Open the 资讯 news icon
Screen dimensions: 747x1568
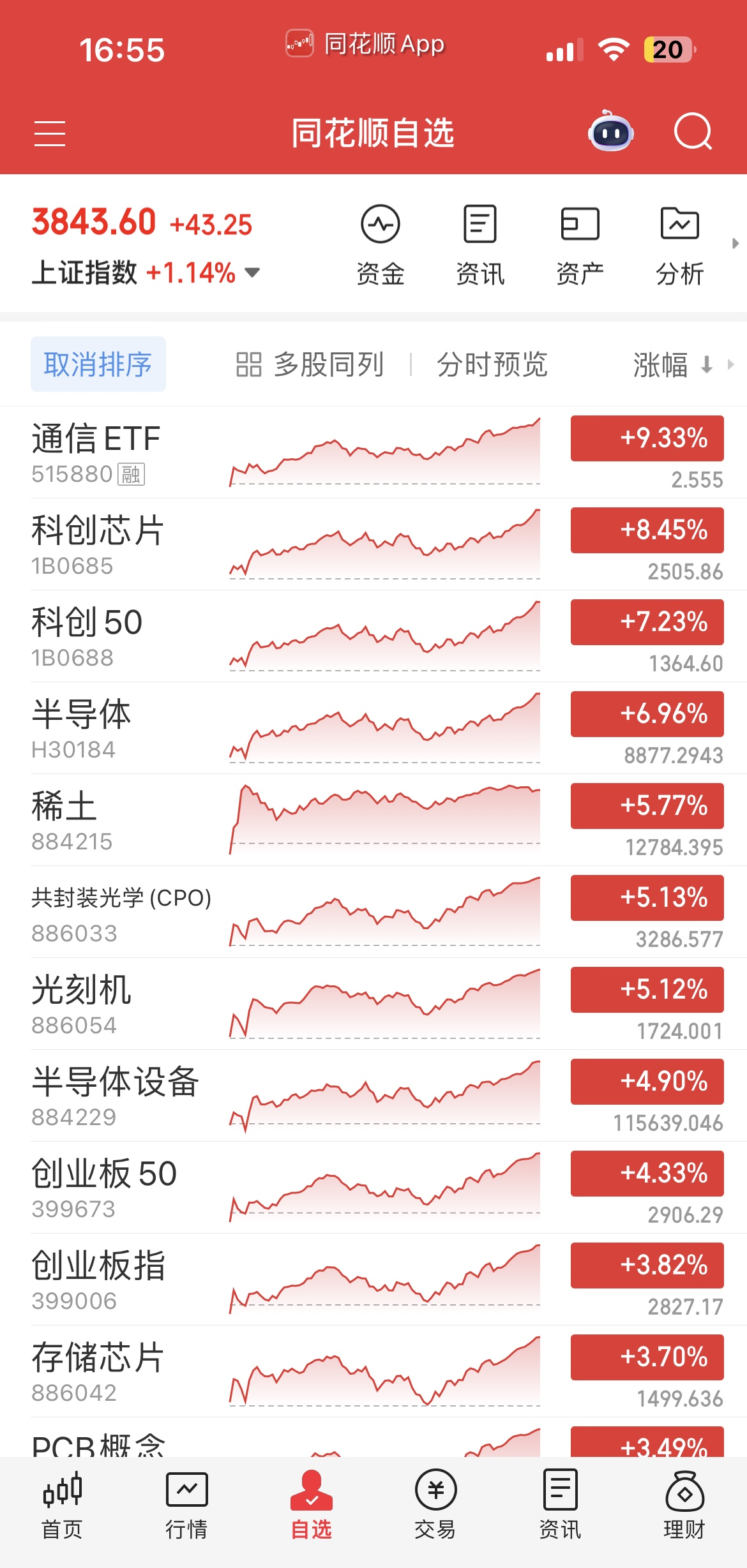tap(480, 243)
